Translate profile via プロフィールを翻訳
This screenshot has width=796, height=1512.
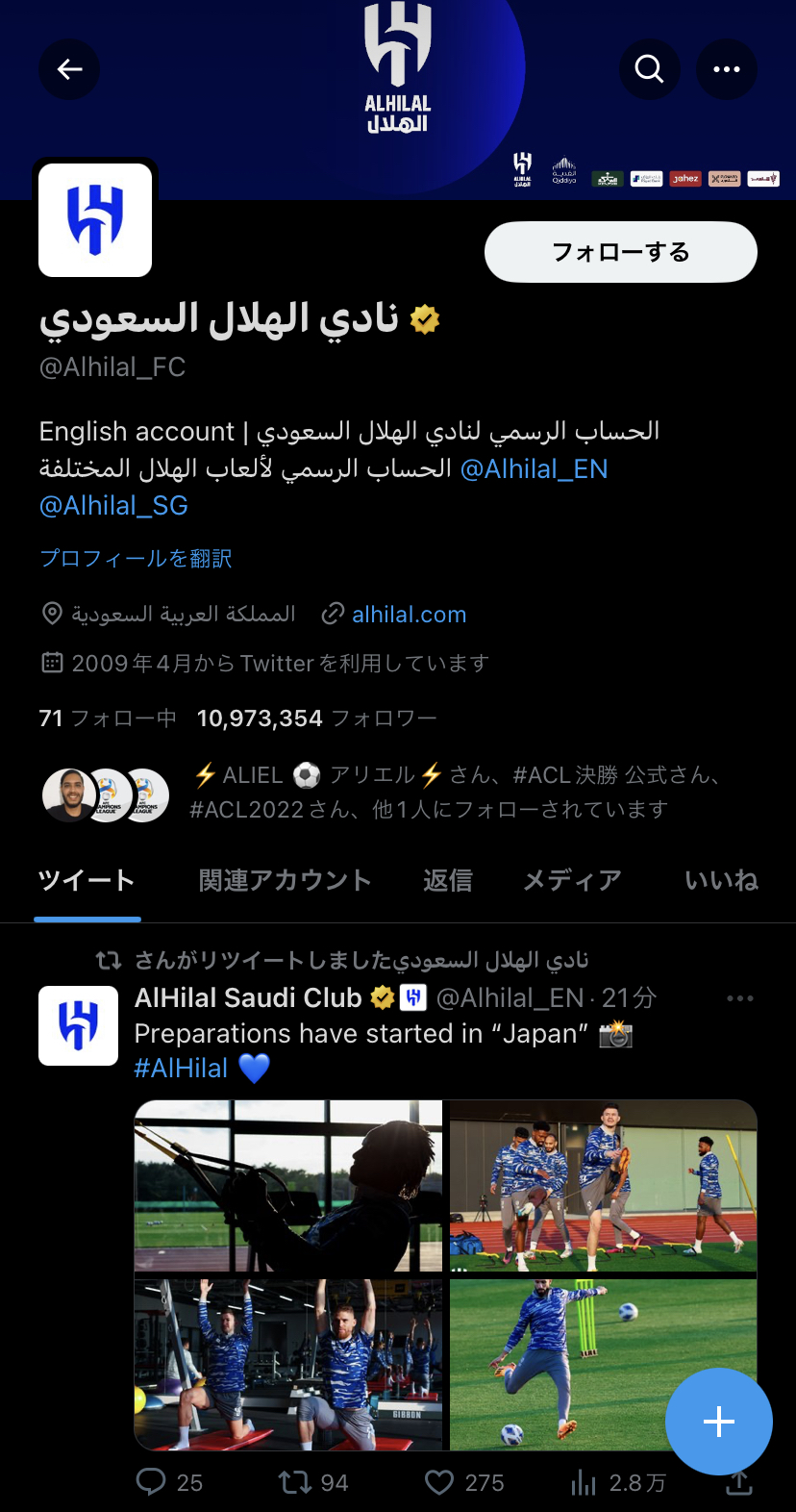point(136,559)
